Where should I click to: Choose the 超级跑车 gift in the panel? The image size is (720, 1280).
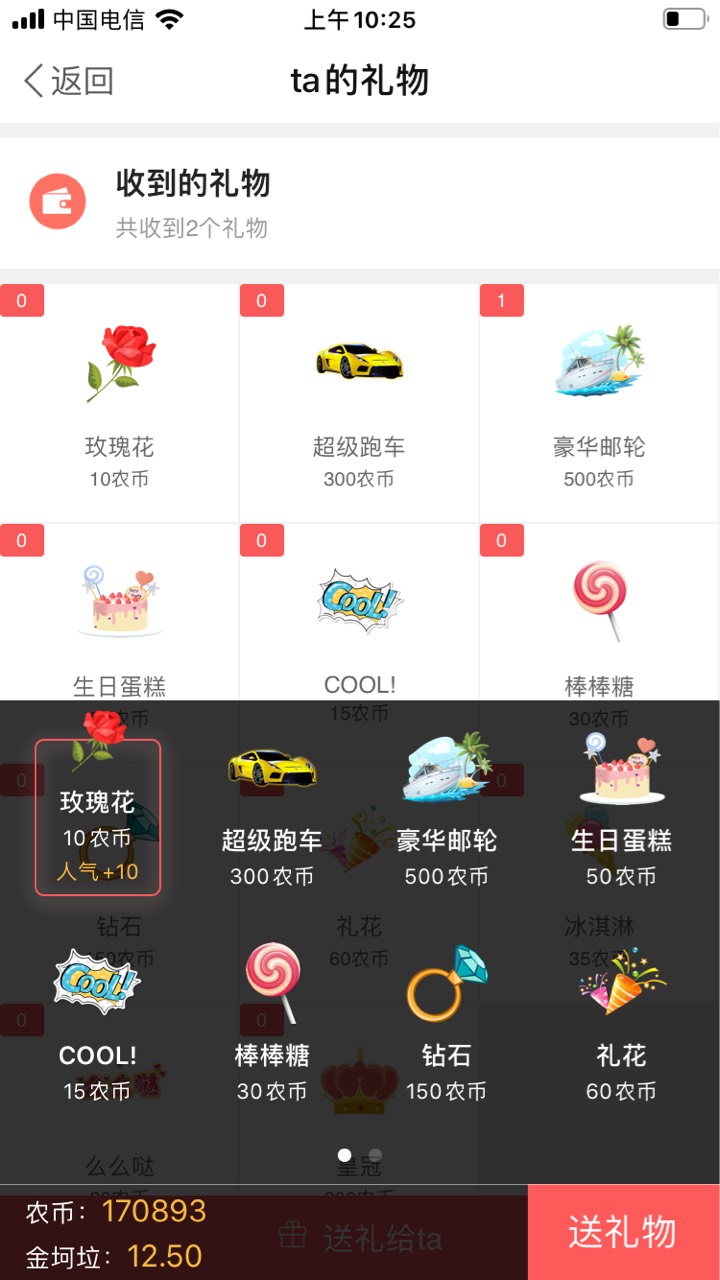(x=272, y=815)
